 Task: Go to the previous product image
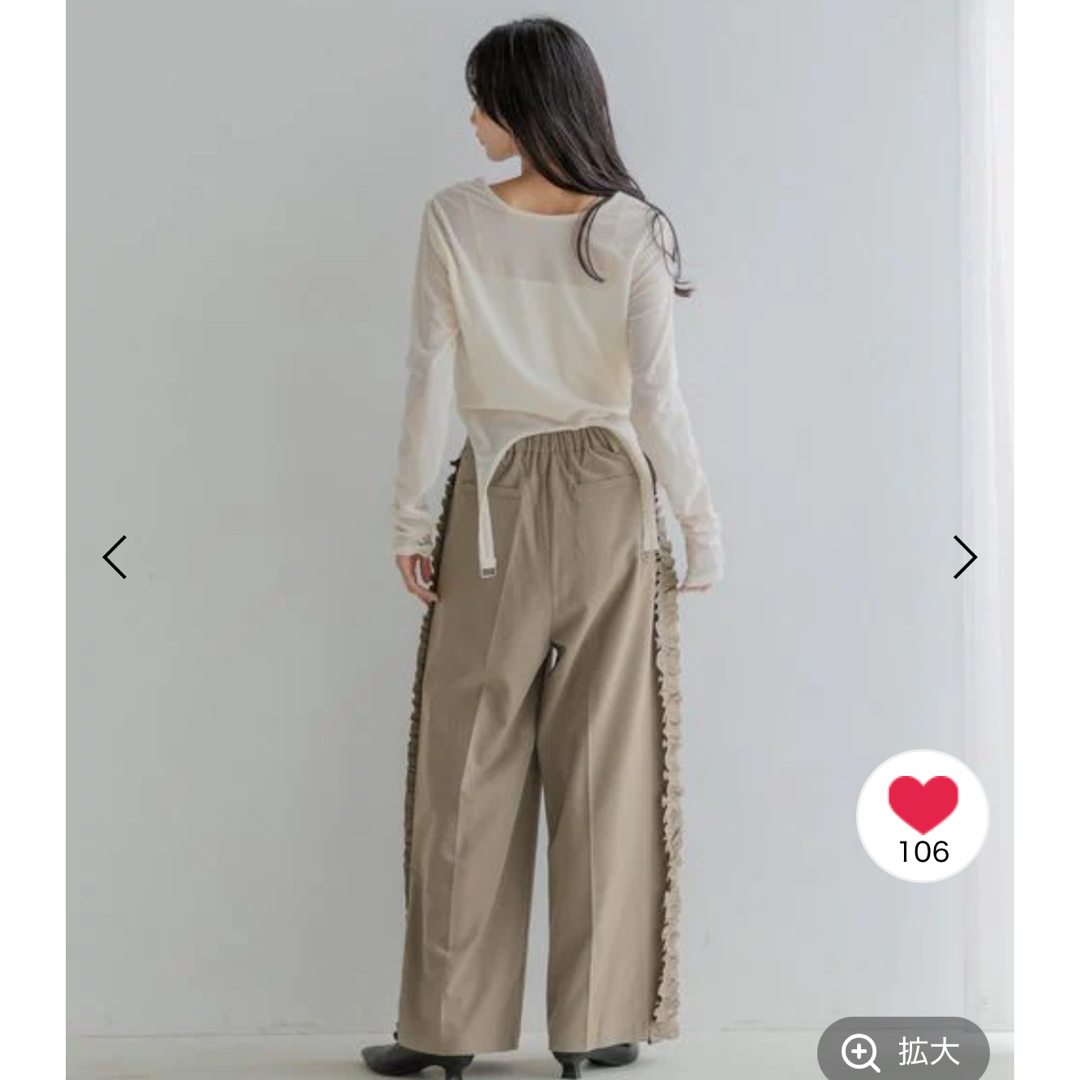tap(115, 557)
